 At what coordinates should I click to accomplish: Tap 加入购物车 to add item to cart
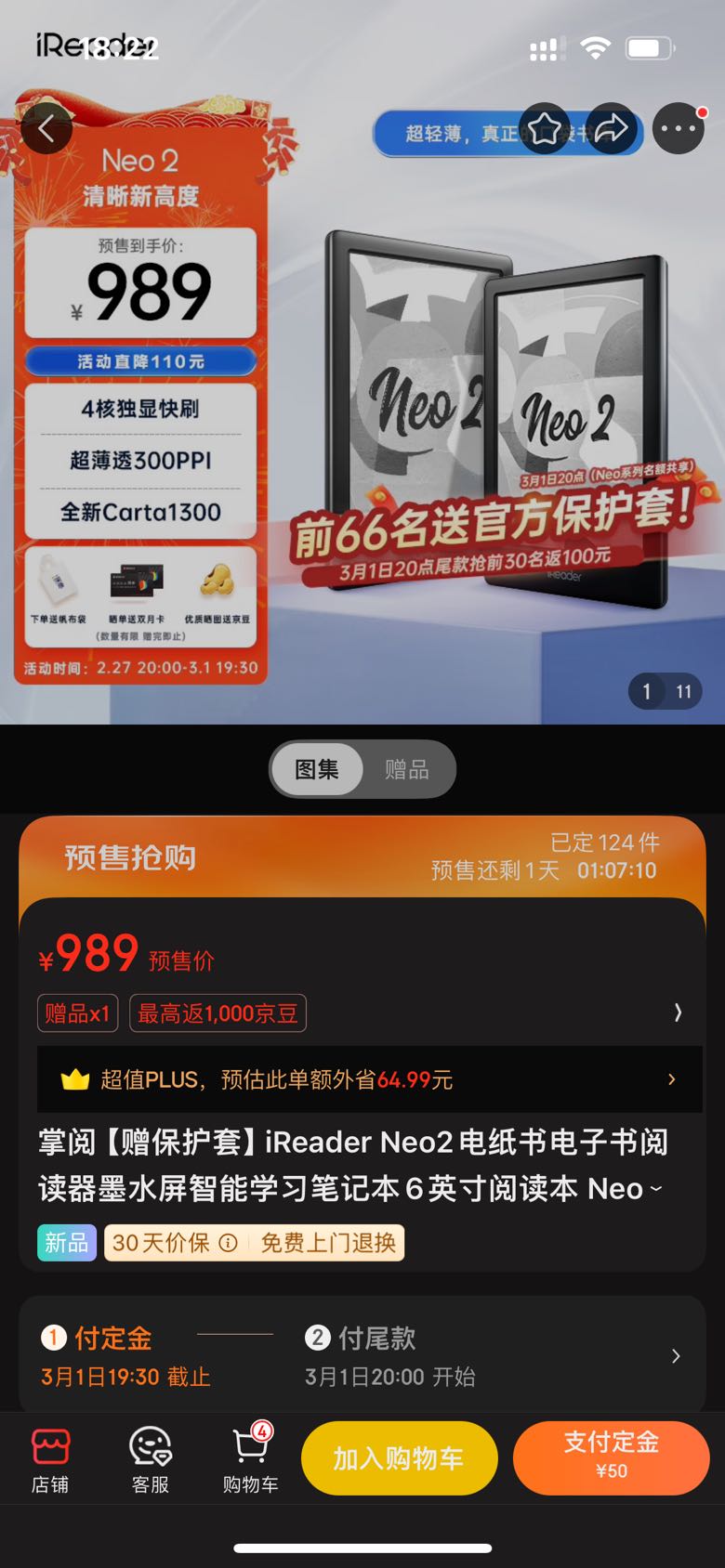(398, 1458)
